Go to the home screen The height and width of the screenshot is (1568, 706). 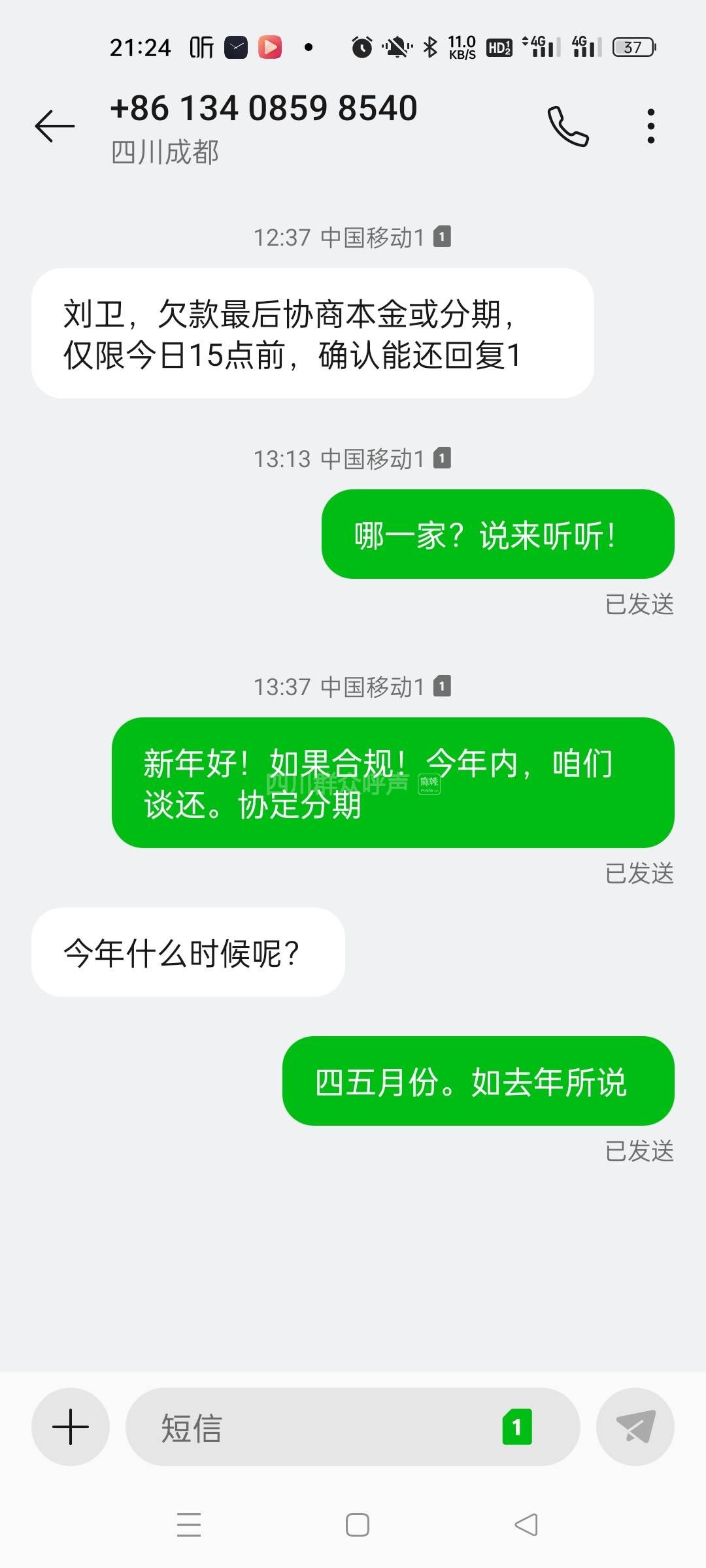pos(357,1525)
